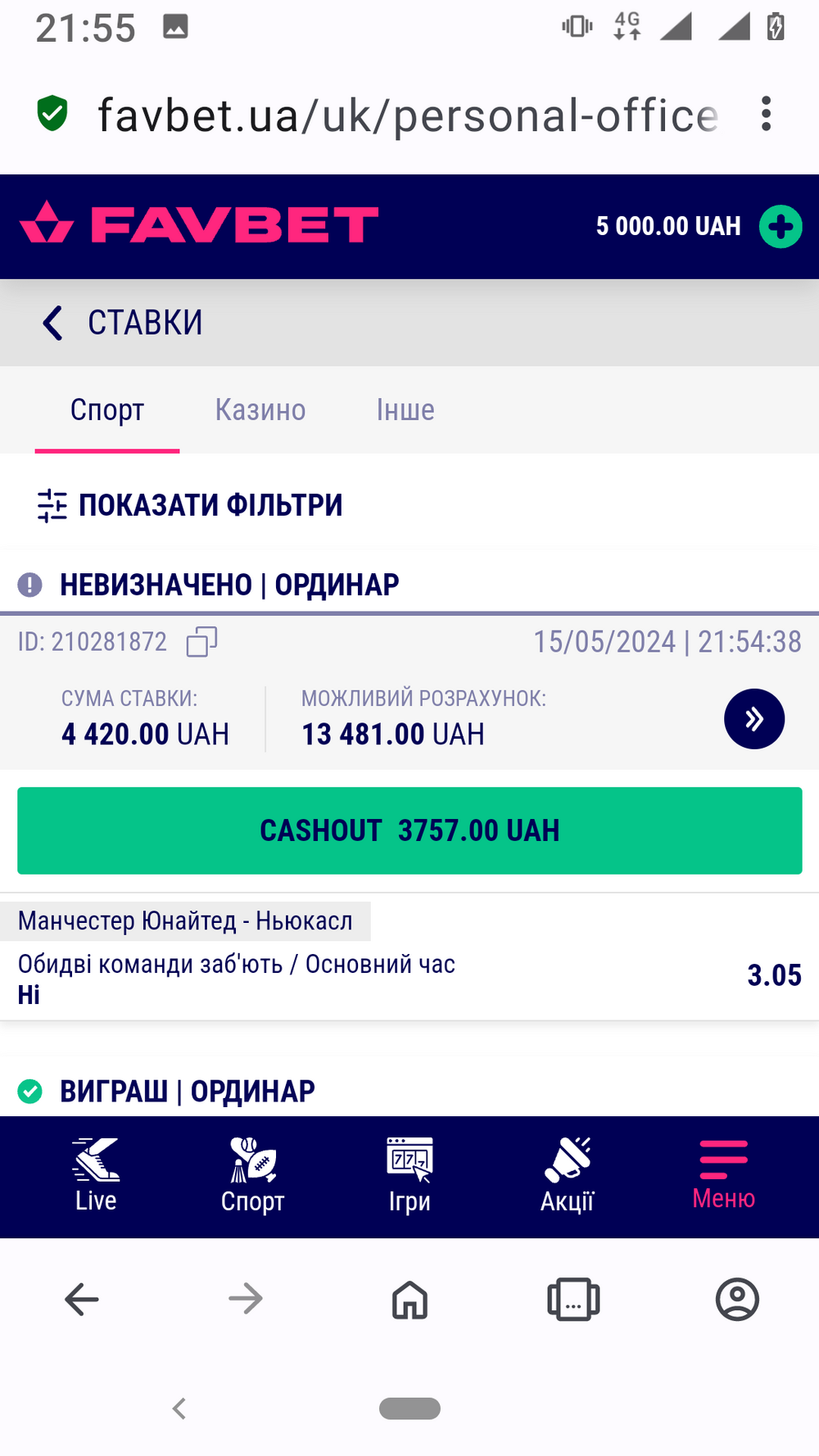Image resolution: width=819 pixels, height=1456 pixels.
Task: Copy bet ID 210281872
Action: point(201,642)
